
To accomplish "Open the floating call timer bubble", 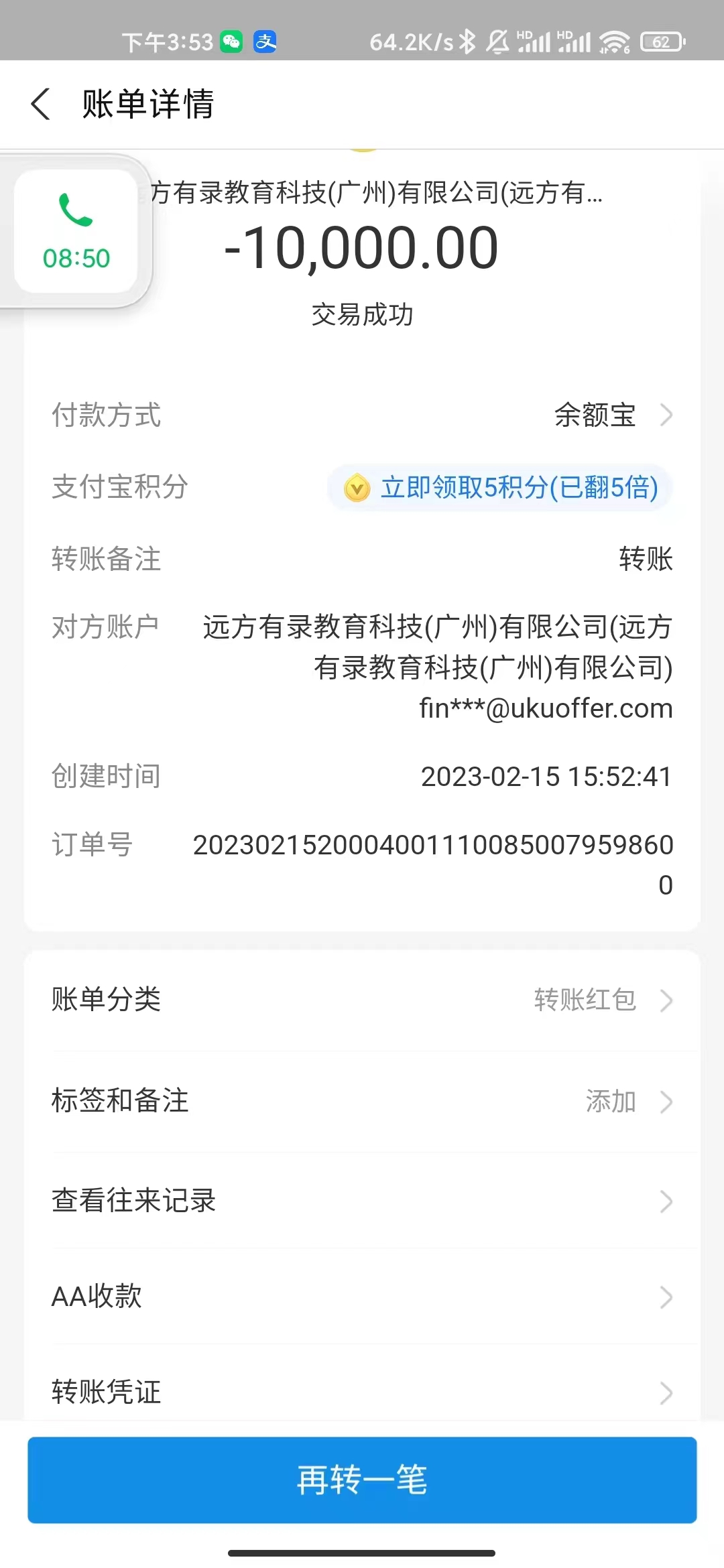I will click(x=76, y=231).
